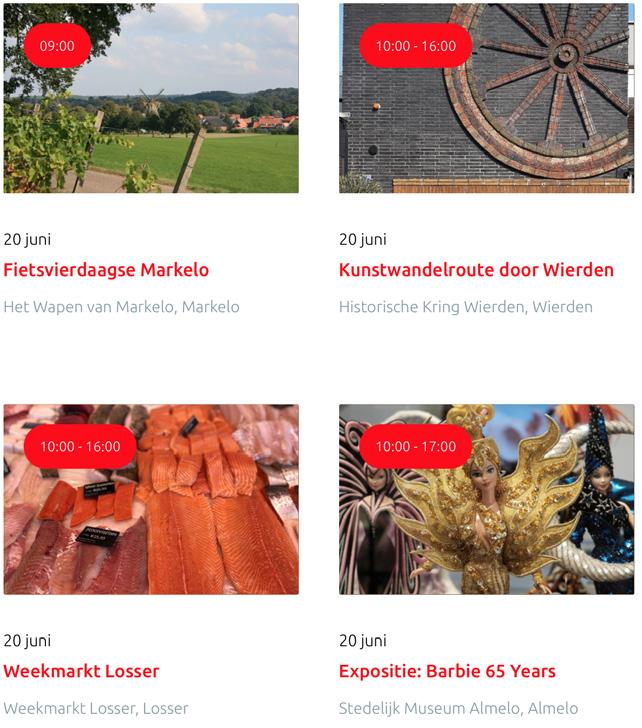Open the Kunstwandelroute door Wierden link
This screenshot has height=728, width=642.
476,270
